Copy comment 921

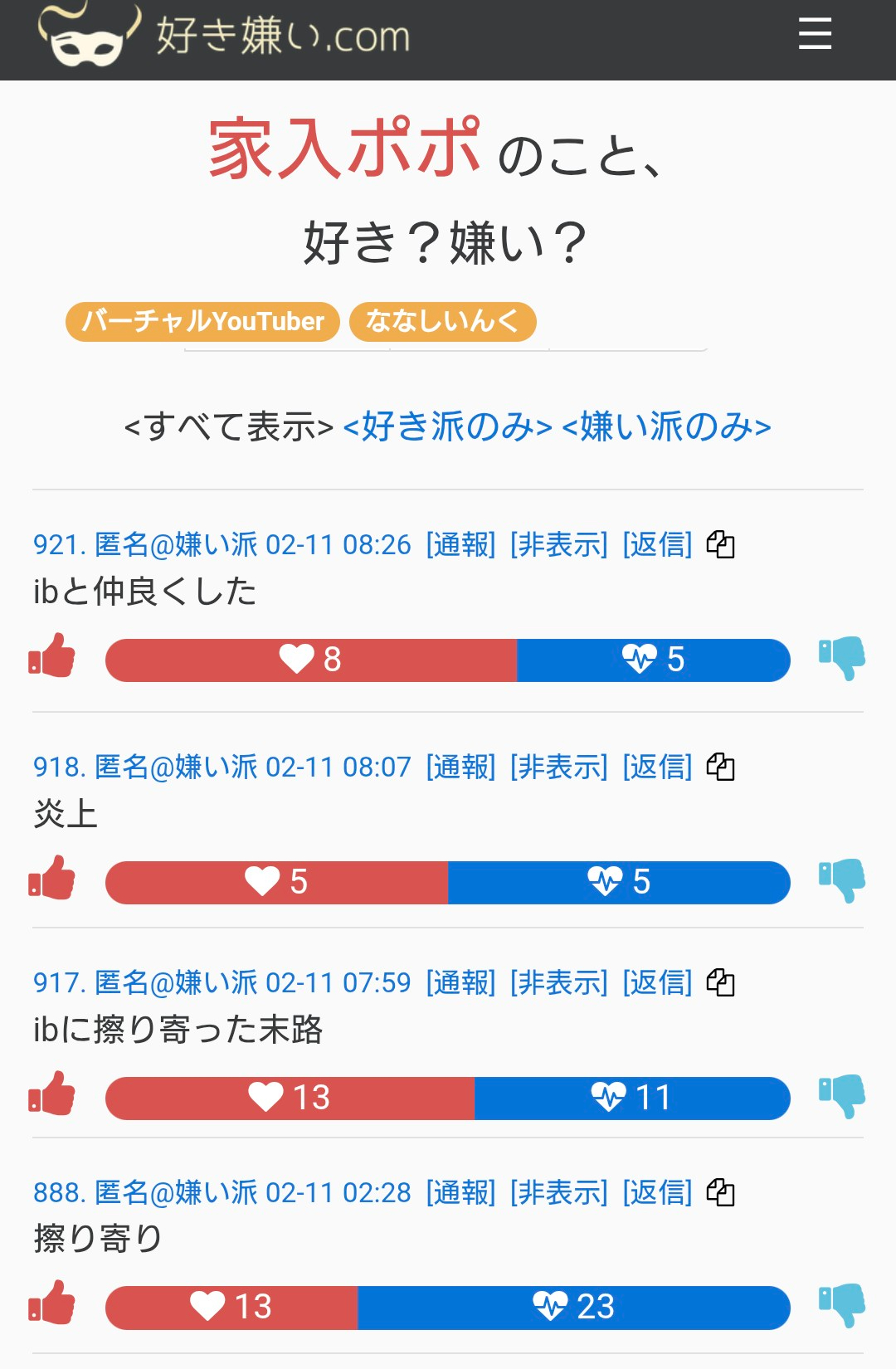[x=720, y=545]
